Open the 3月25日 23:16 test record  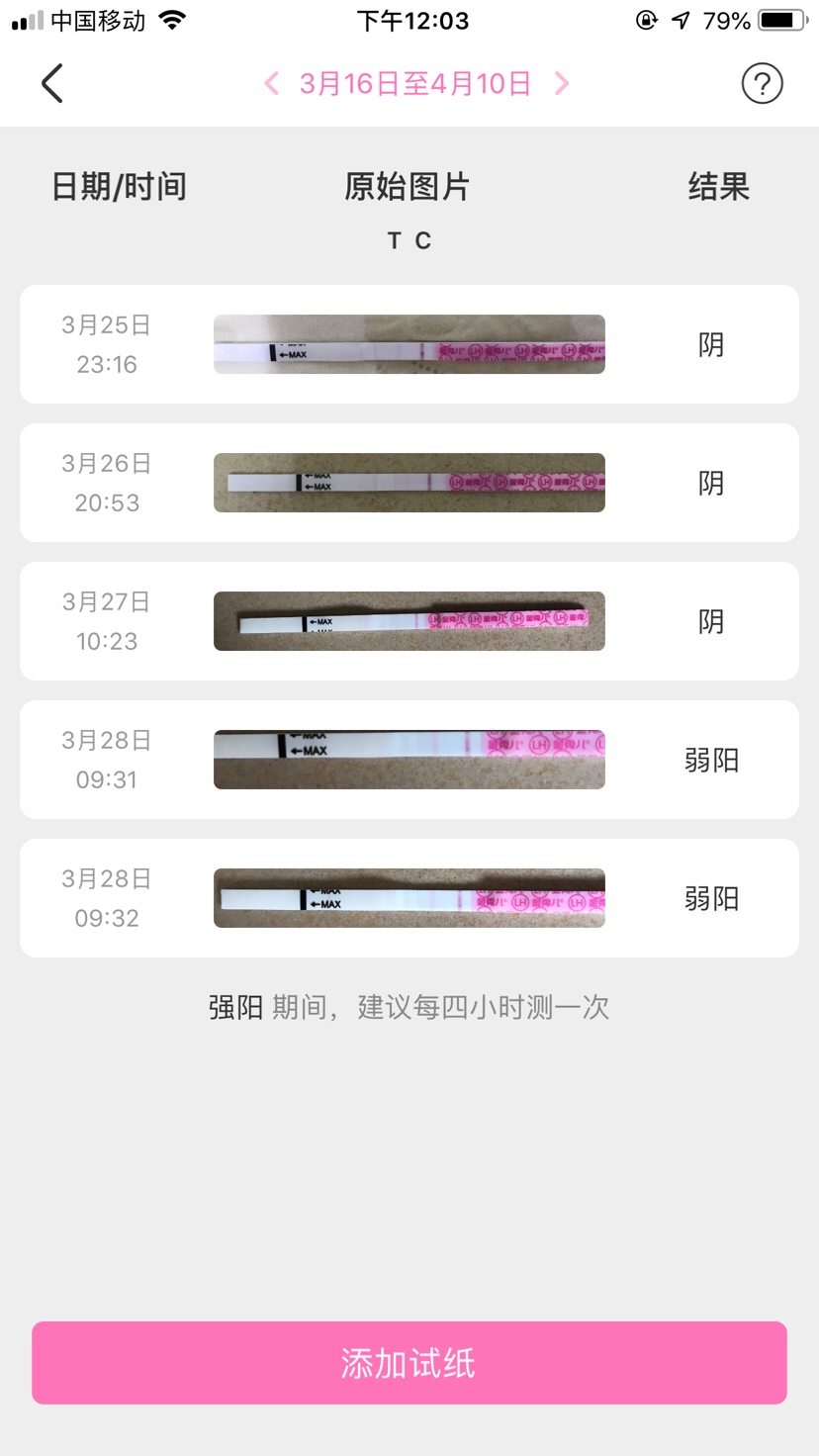[409, 344]
